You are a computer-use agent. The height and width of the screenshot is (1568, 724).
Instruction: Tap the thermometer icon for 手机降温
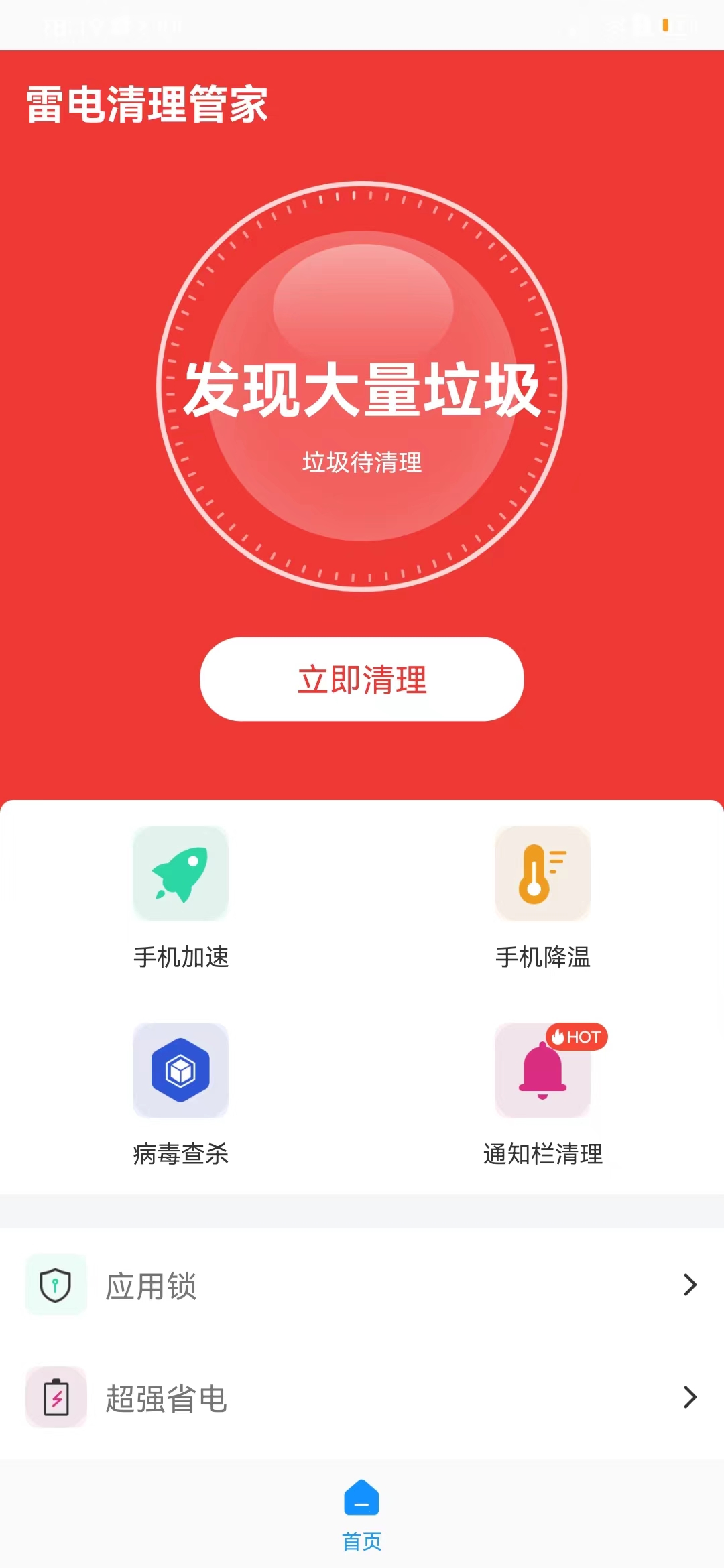pos(542,873)
